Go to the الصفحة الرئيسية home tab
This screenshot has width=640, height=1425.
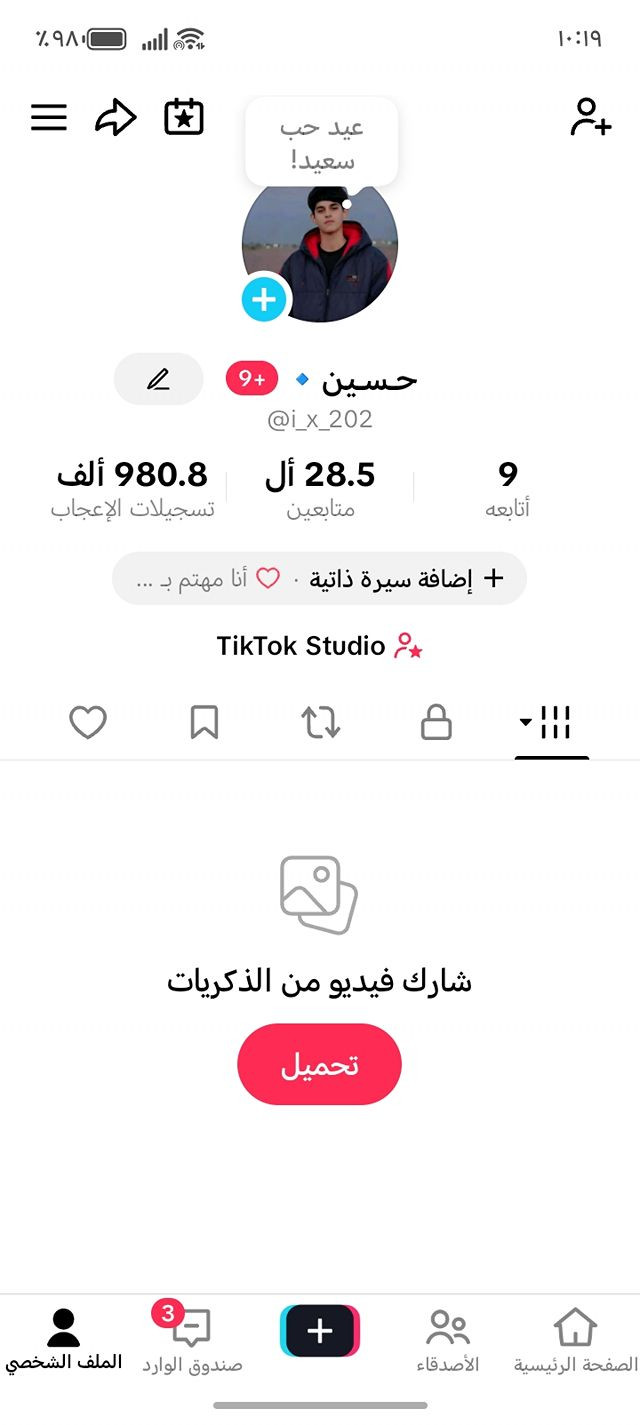(x=575, y=1341)
